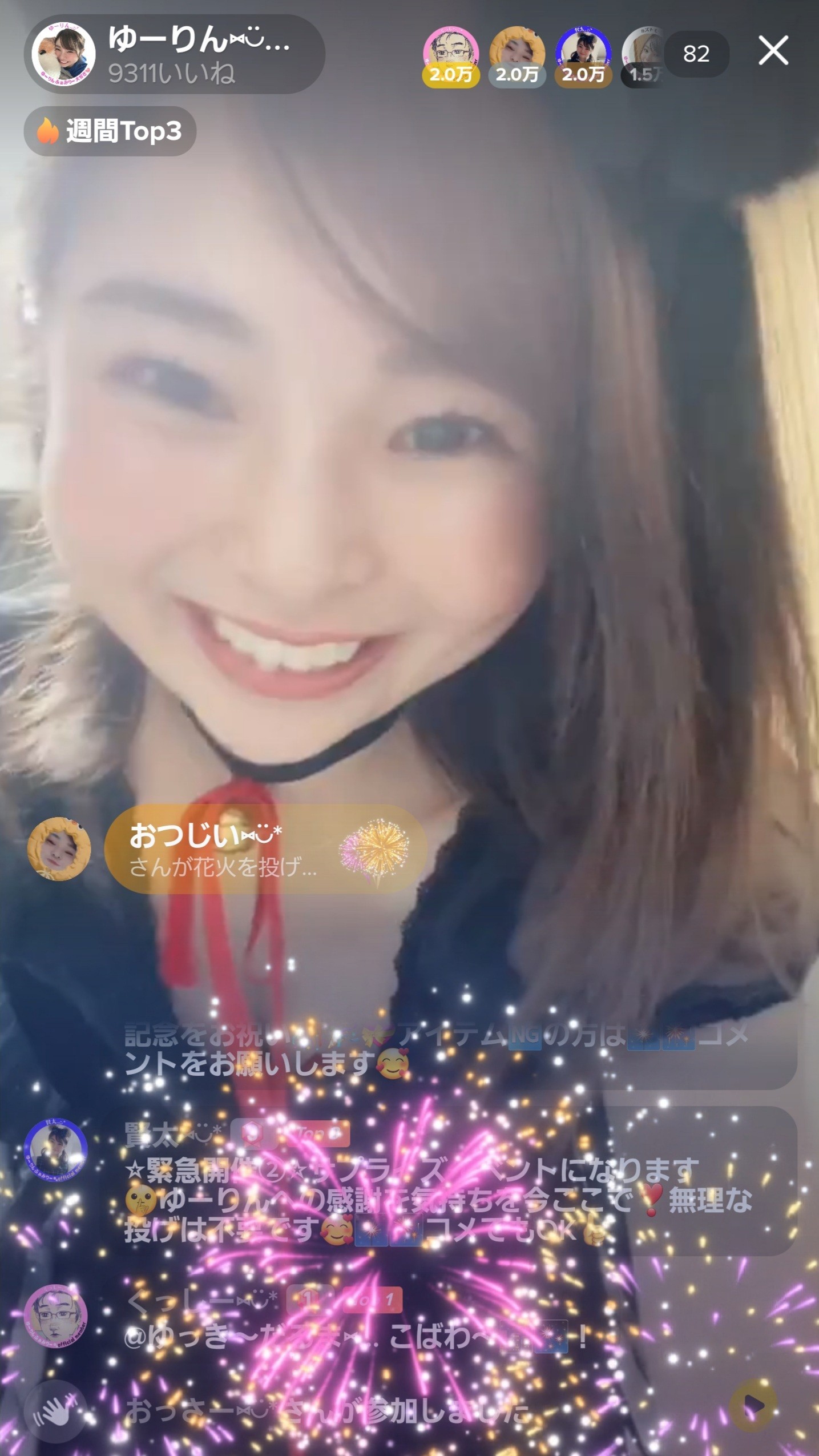This screenshot has height=1456, width=819.
Task: Open streamer ゆーりん profile header
Action: (174, 54)
